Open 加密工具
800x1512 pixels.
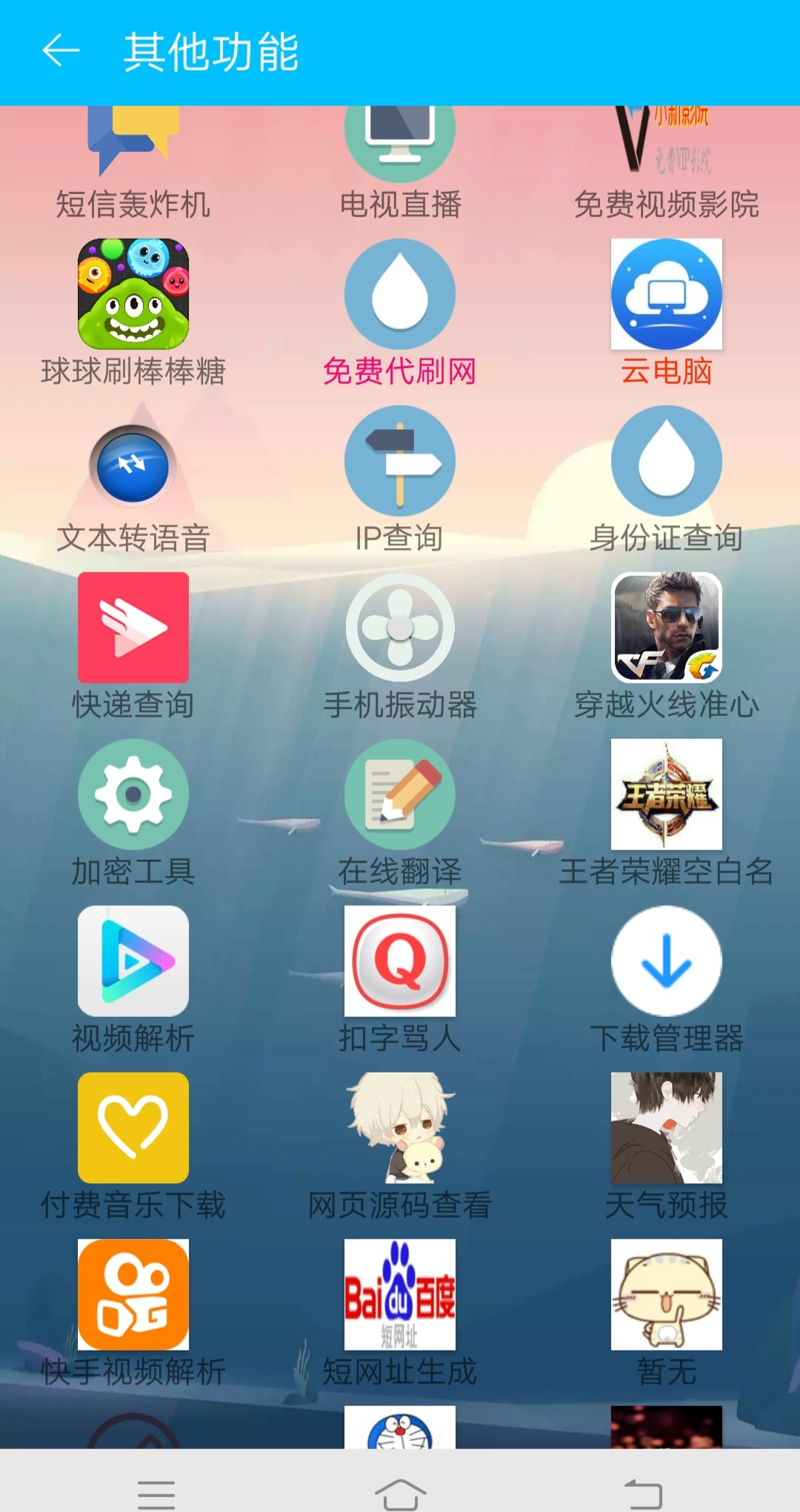click(x=133, y=795)
